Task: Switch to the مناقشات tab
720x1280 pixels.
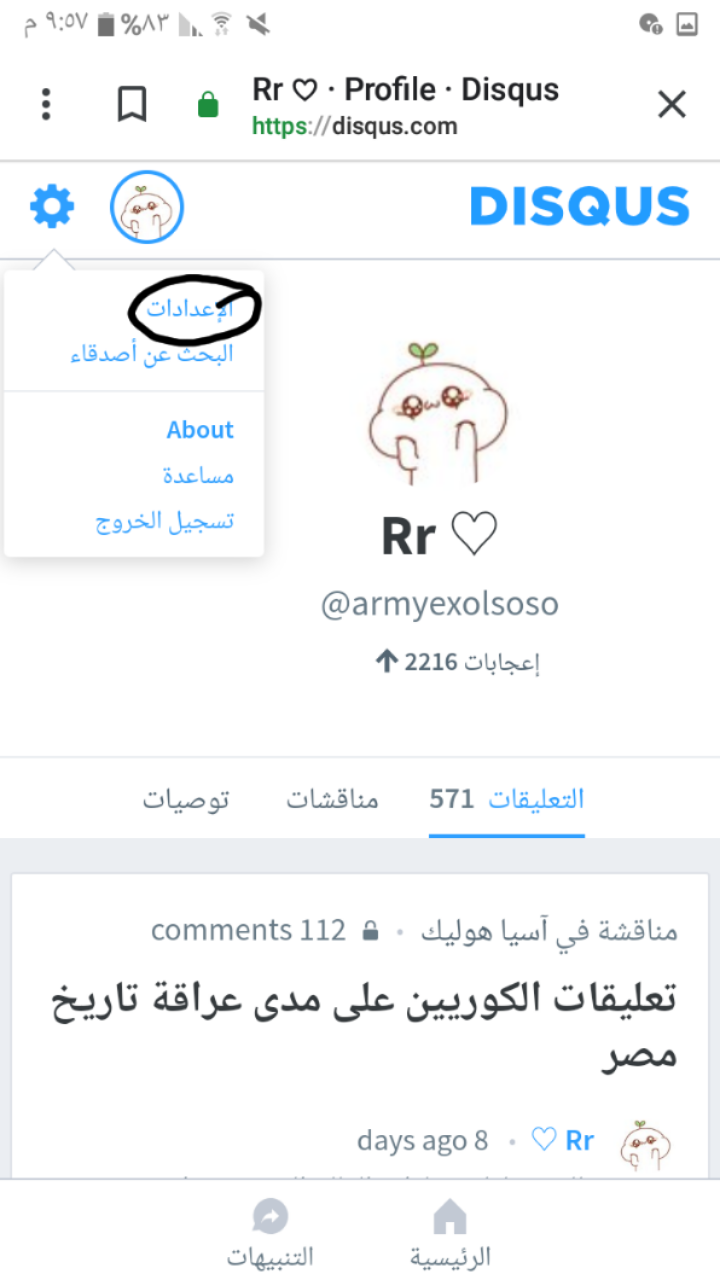Action: tap(332, 799)
